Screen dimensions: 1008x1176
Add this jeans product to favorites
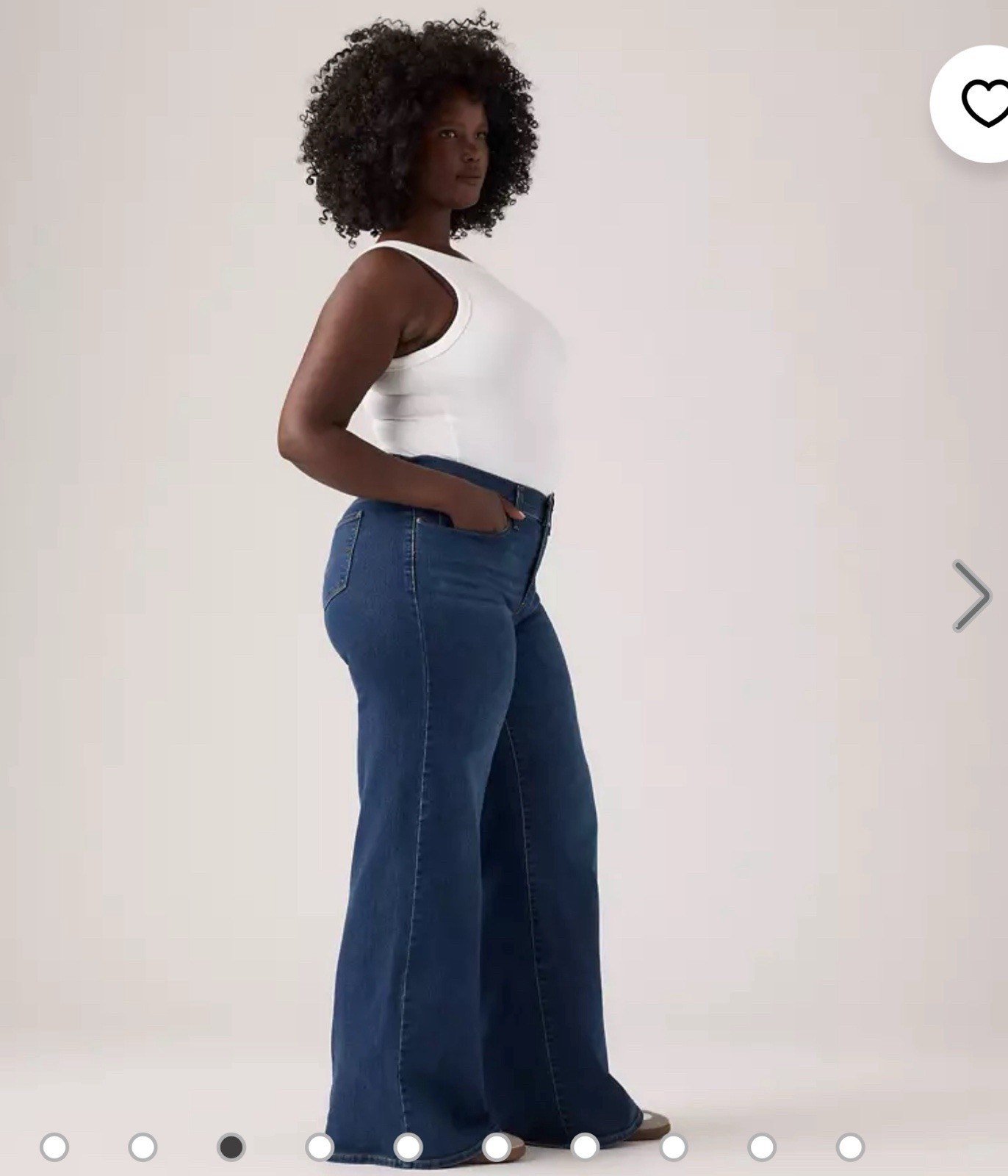(982, 103)
